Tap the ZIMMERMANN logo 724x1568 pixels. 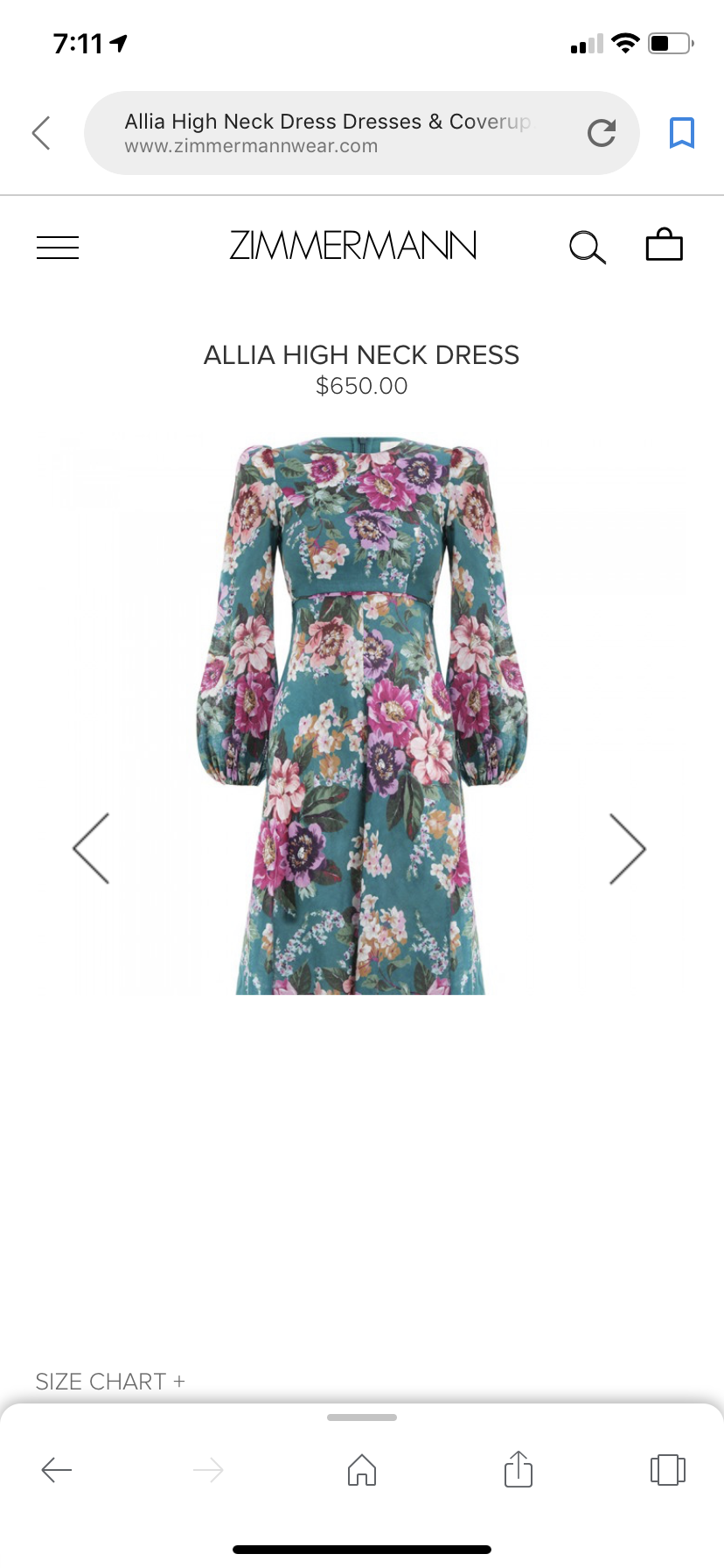(353, 246)
